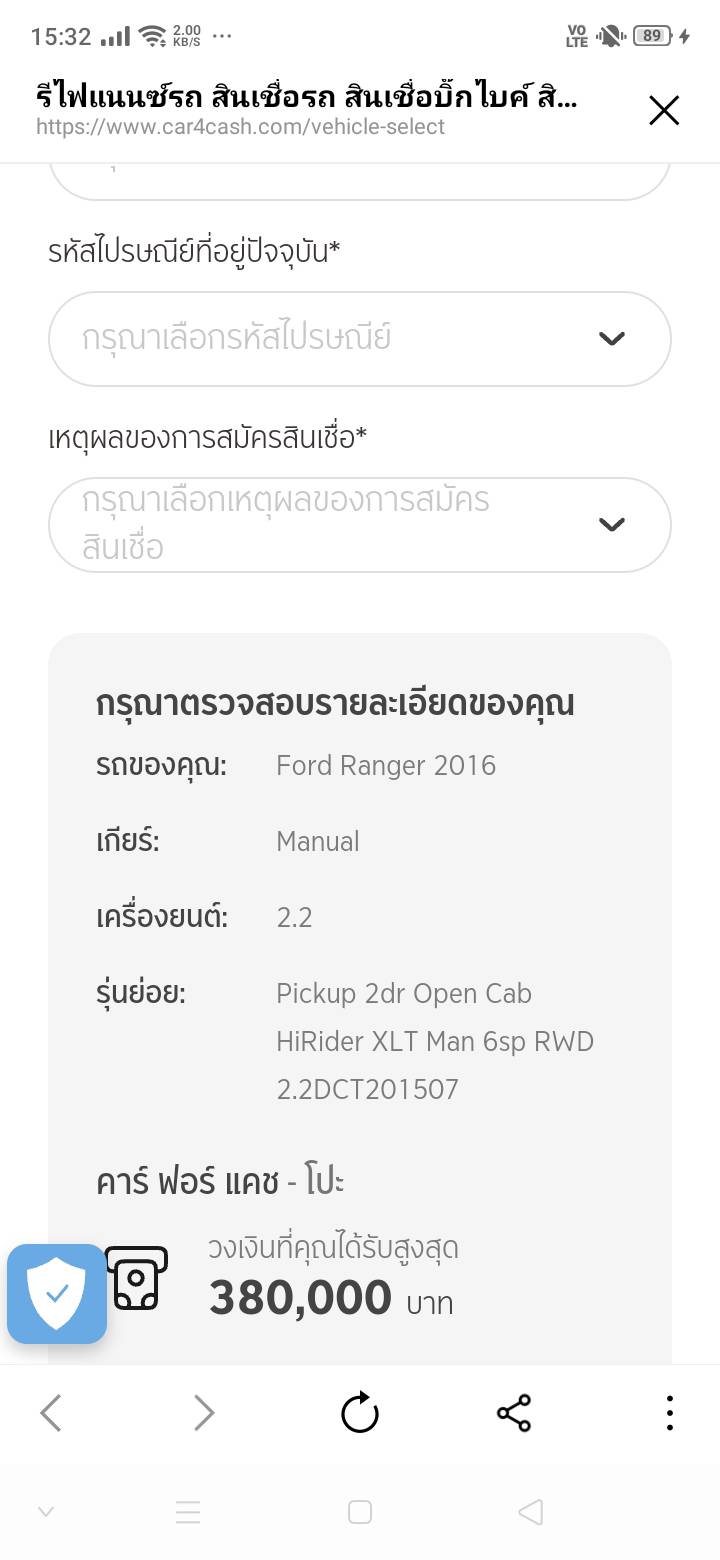Go forward to the next web page
This screenshot has height=1560, width=720.
(204, 1413)
